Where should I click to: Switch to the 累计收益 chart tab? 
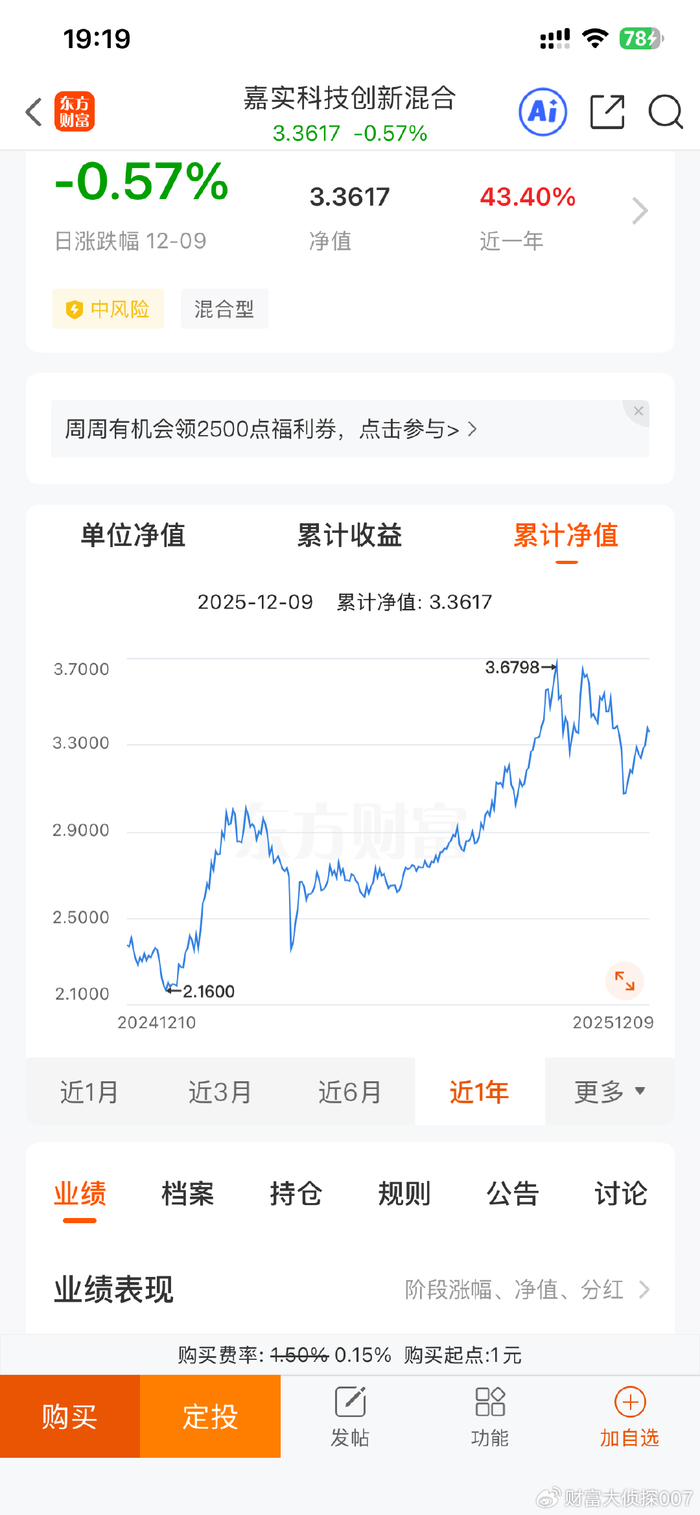(x=349, y=536)
